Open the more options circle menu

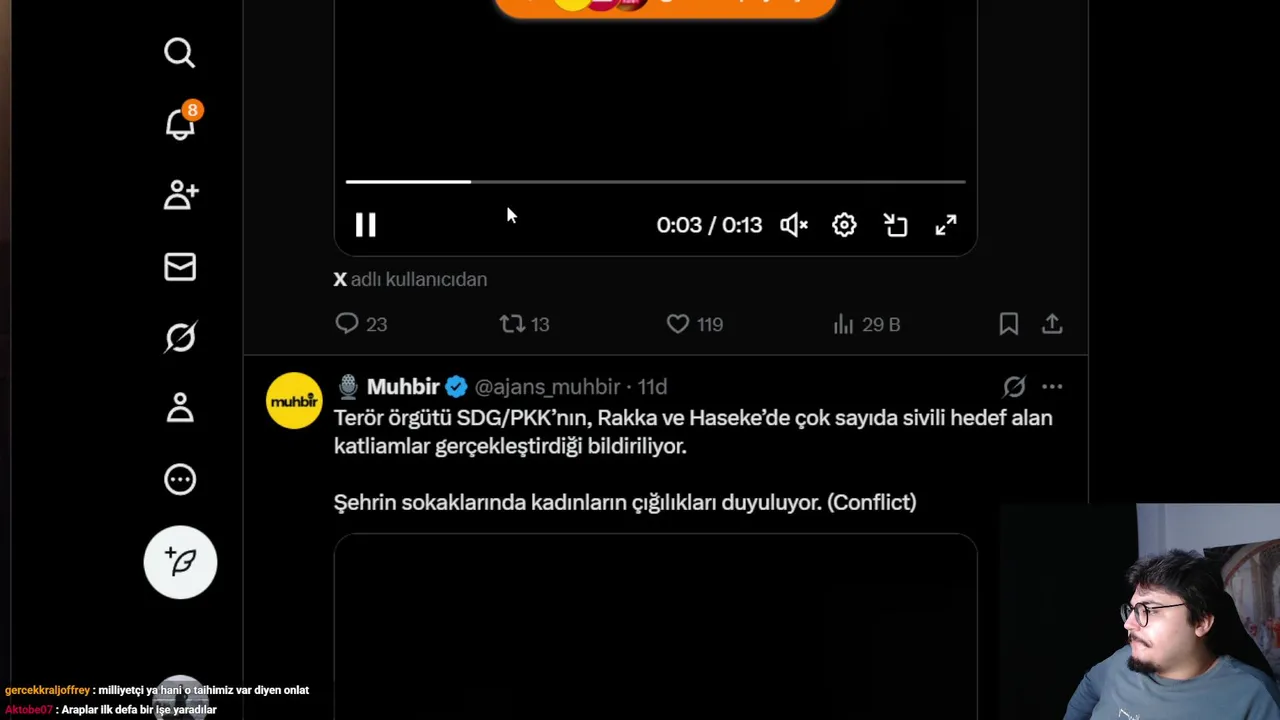180,479
